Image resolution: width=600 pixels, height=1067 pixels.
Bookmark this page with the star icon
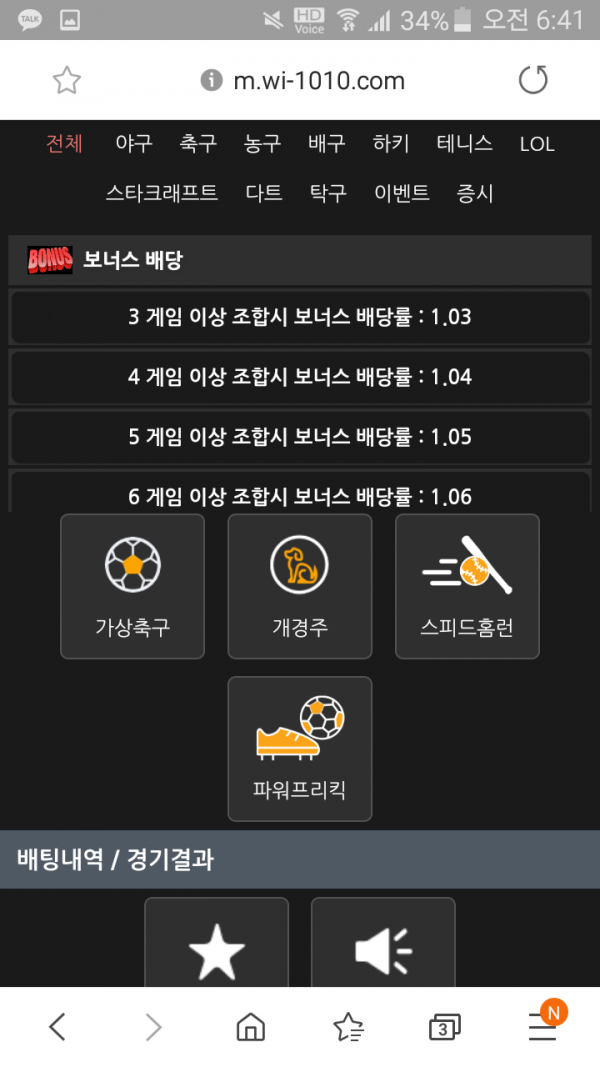tap(67, 81)
